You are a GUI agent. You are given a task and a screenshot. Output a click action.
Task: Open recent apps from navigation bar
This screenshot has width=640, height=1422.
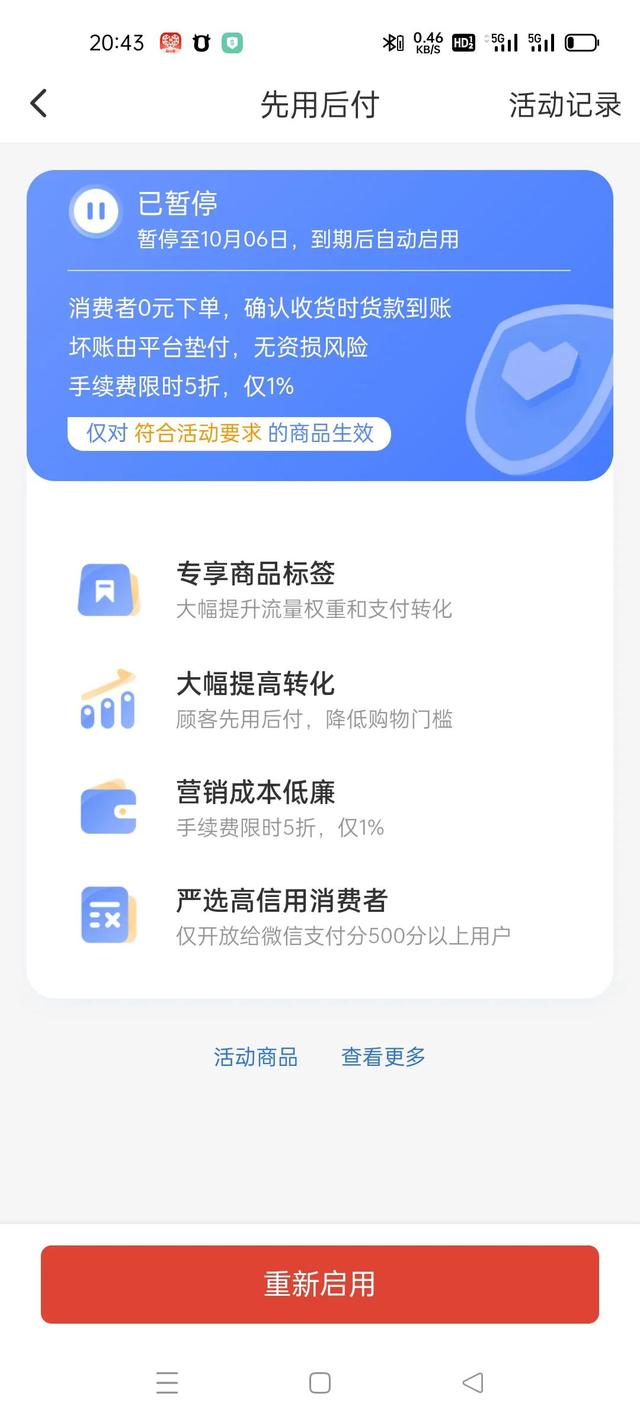[167, 1383]
